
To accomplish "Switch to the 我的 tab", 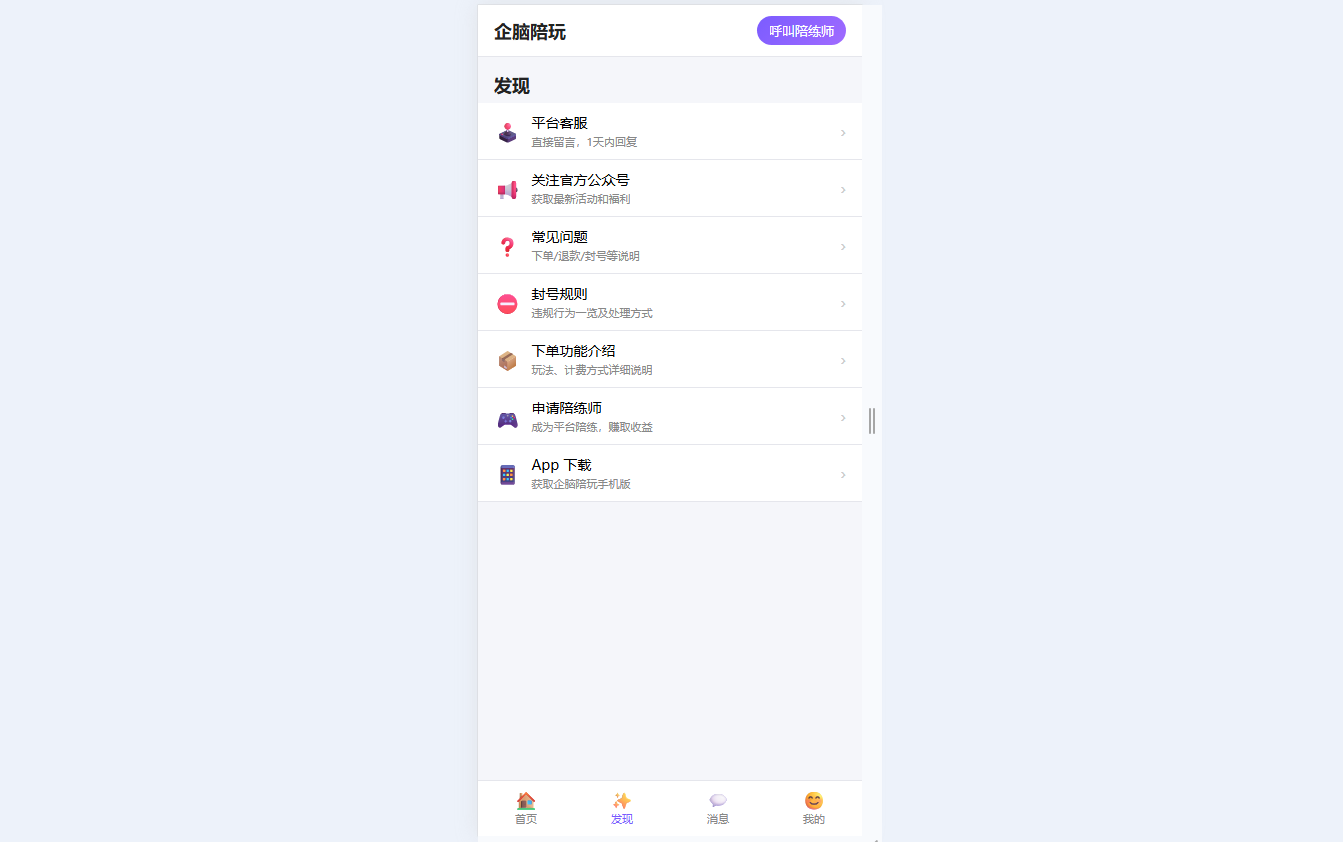I will [814, 808].
